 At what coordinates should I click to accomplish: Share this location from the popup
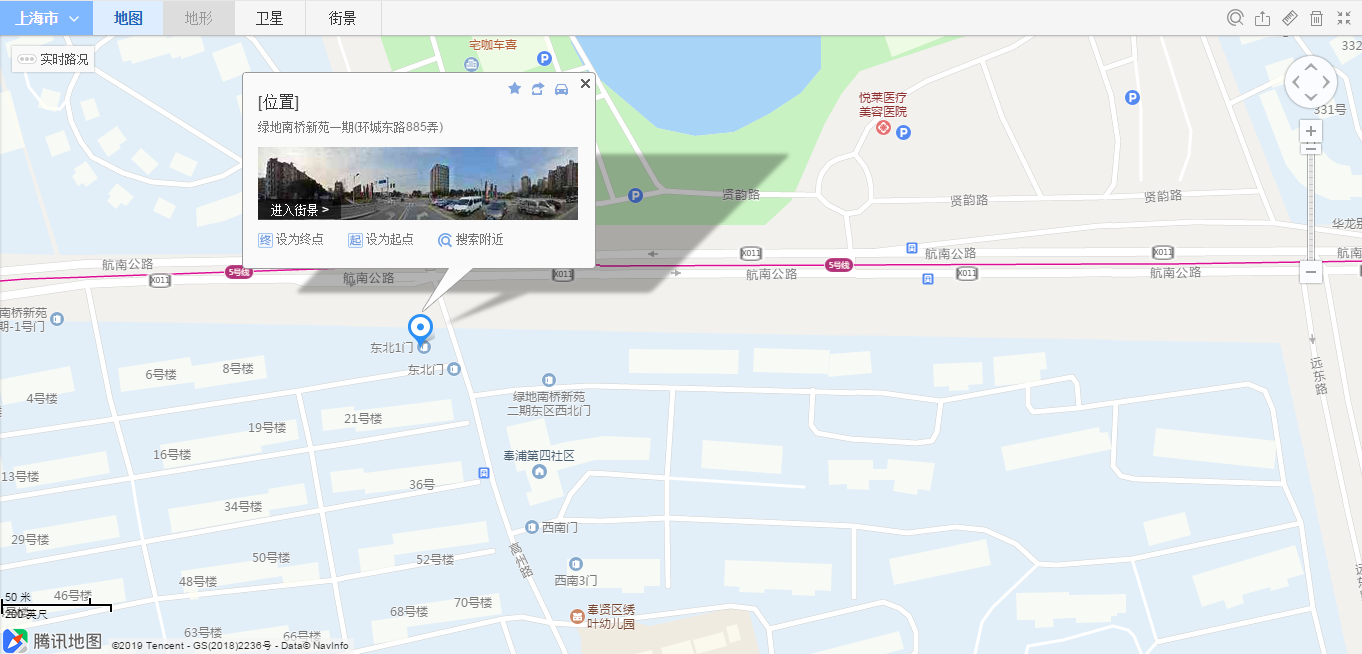[538, 89]
